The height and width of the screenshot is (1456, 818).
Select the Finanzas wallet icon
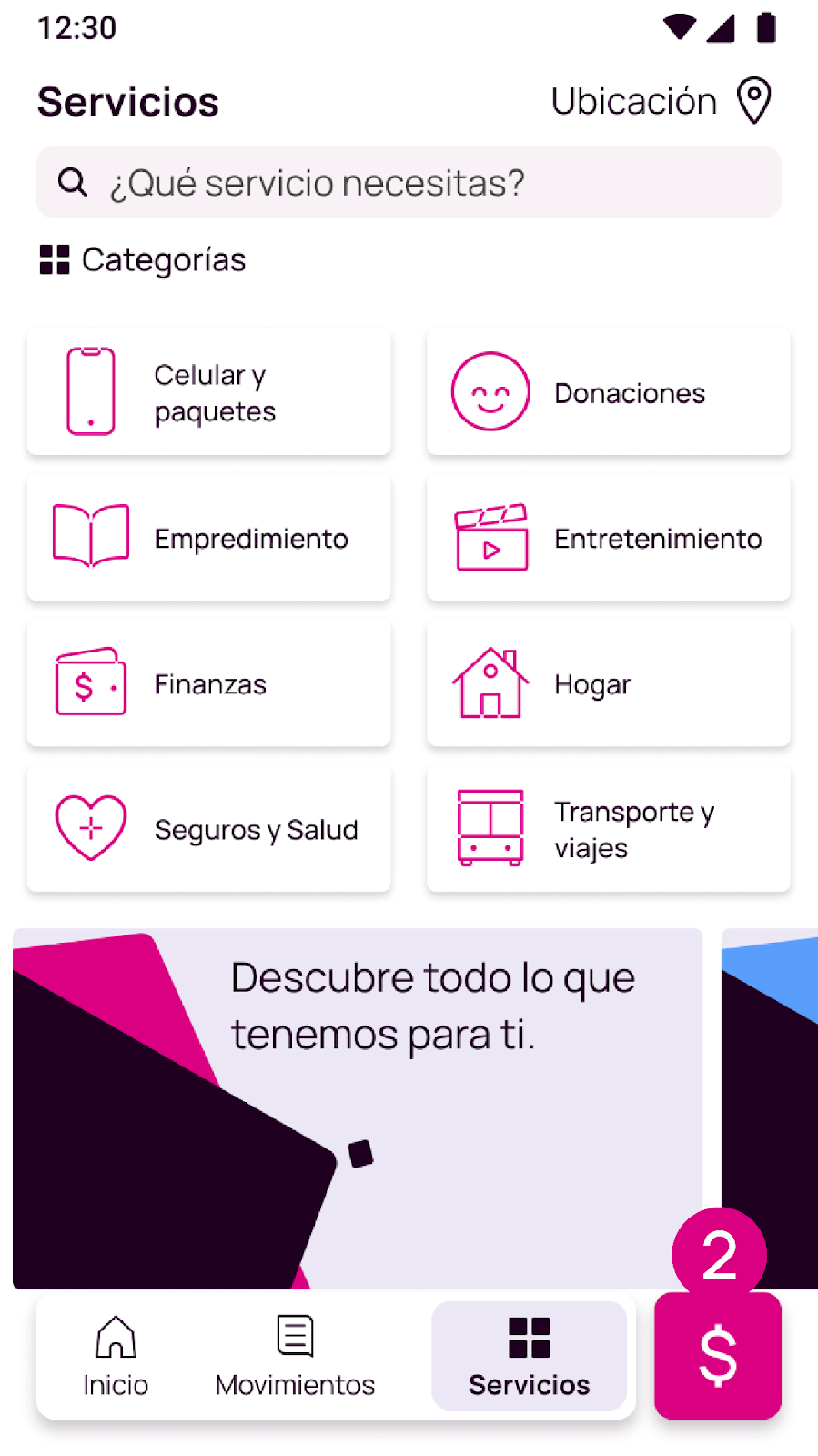(x=90, y=683)
